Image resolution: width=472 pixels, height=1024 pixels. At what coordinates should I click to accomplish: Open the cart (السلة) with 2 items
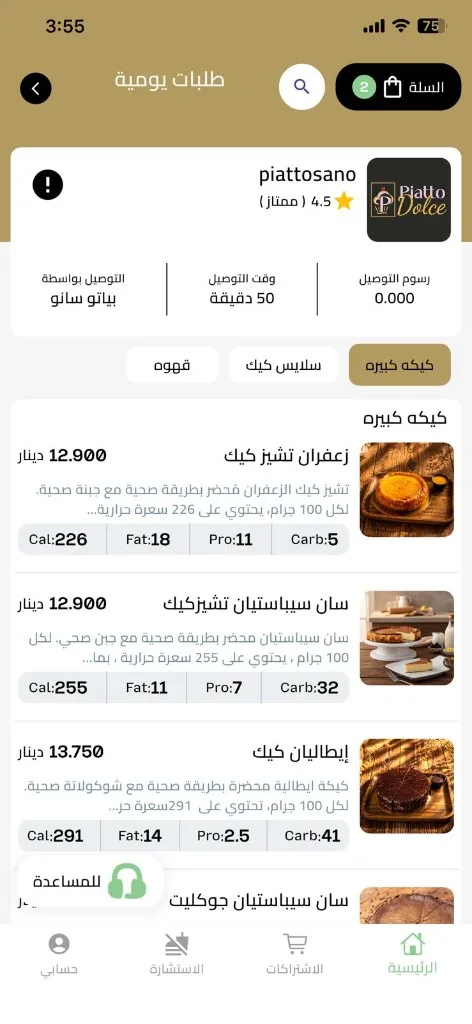pyautogui.click(x=398, y=87)
